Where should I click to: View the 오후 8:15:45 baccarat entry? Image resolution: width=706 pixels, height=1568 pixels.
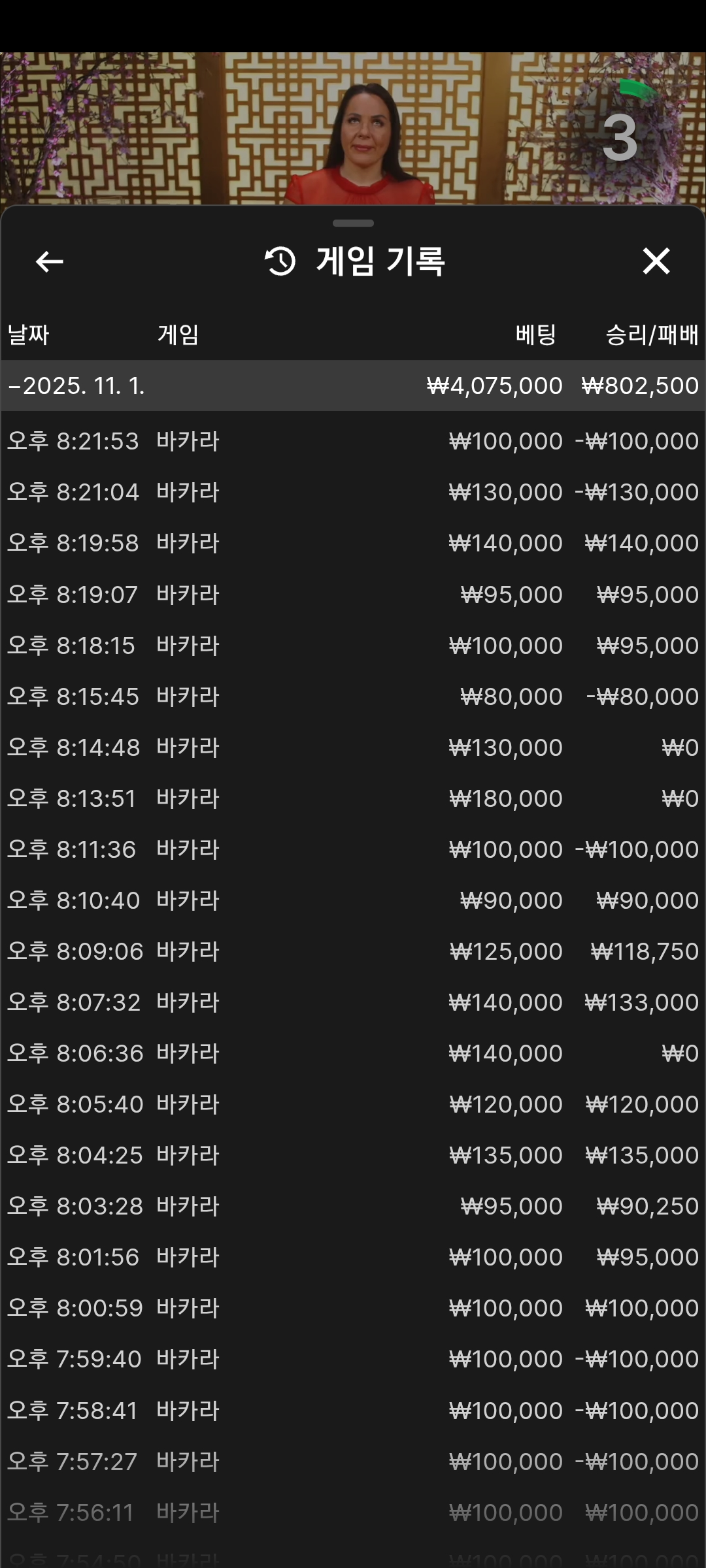point(353,697)
